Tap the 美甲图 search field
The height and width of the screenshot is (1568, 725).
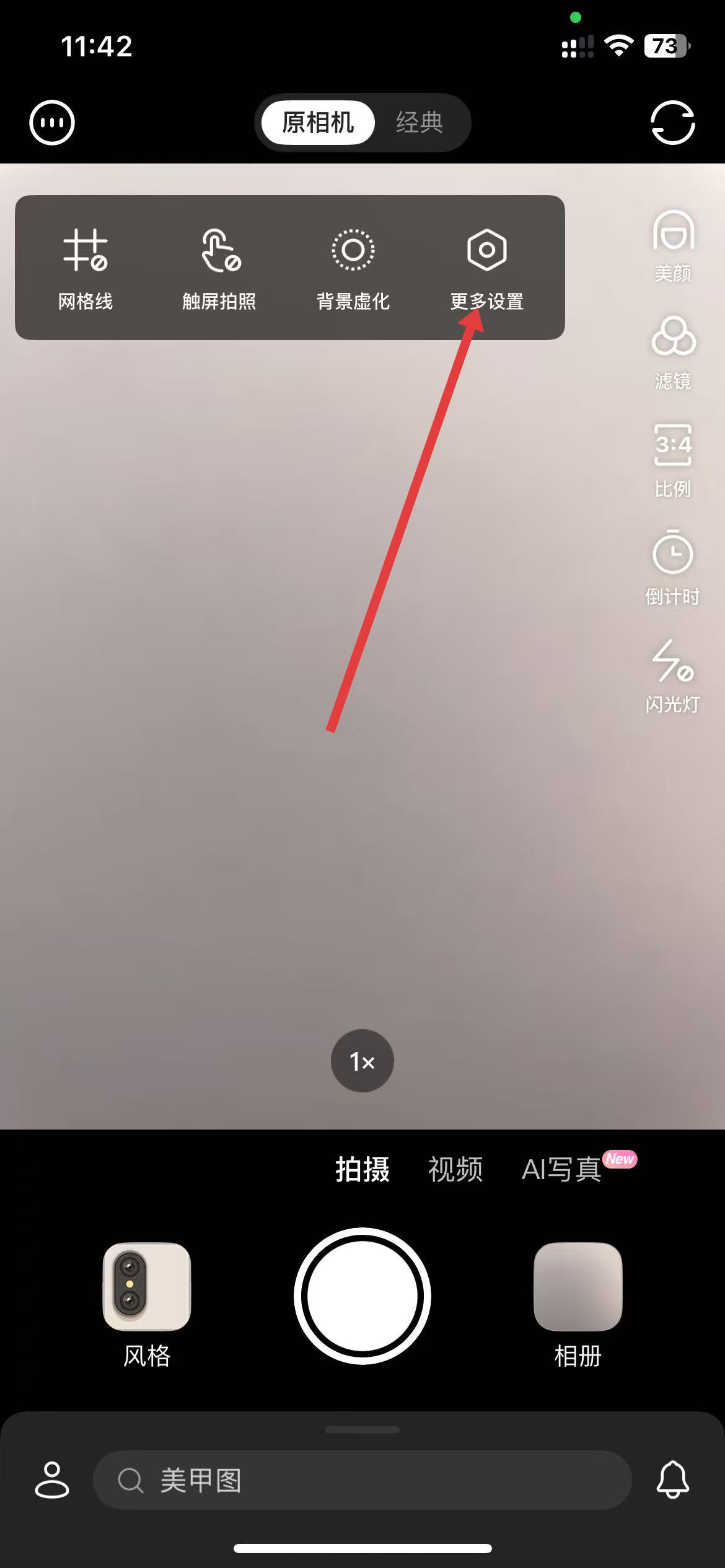[362, 1480]
